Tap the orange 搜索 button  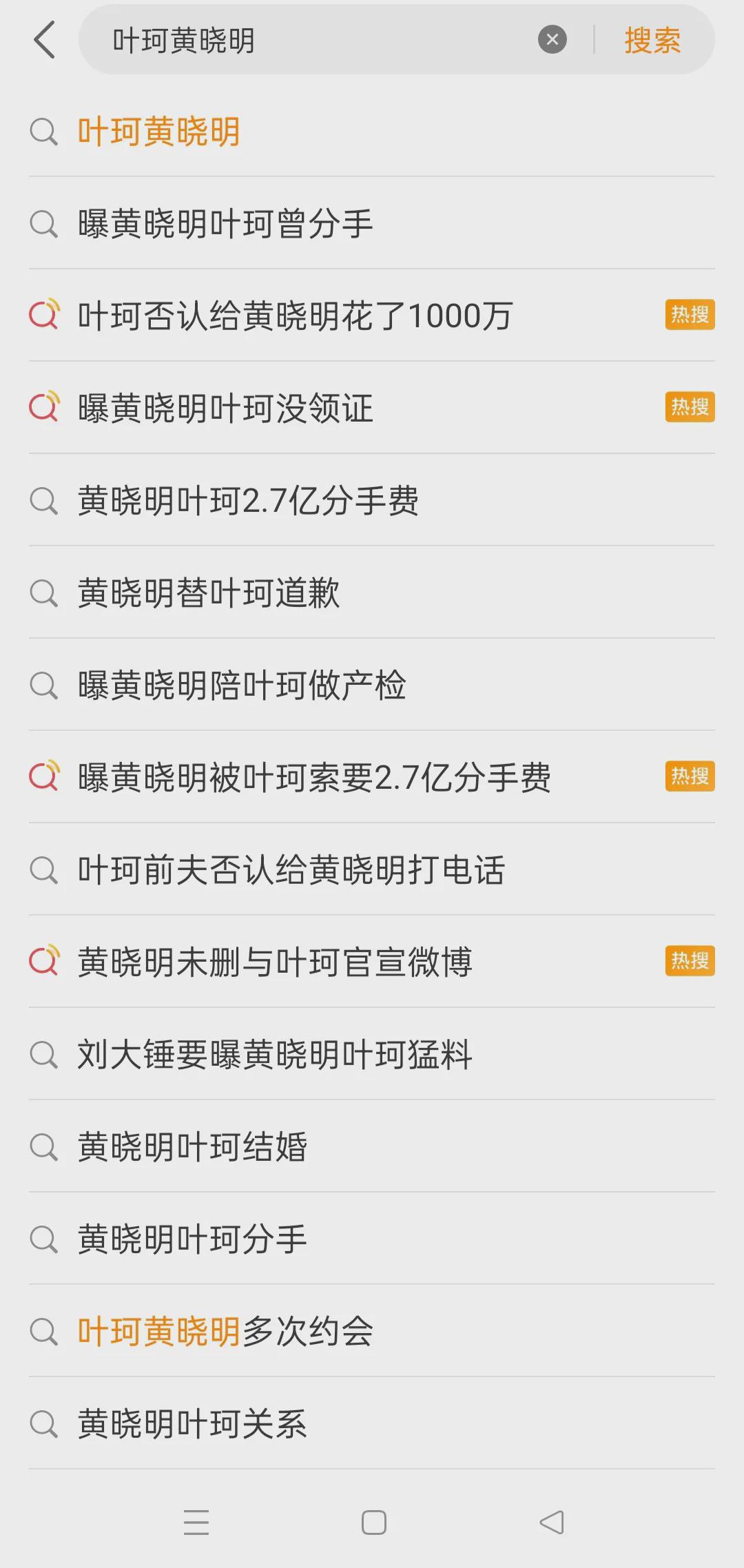pos(652,40)
